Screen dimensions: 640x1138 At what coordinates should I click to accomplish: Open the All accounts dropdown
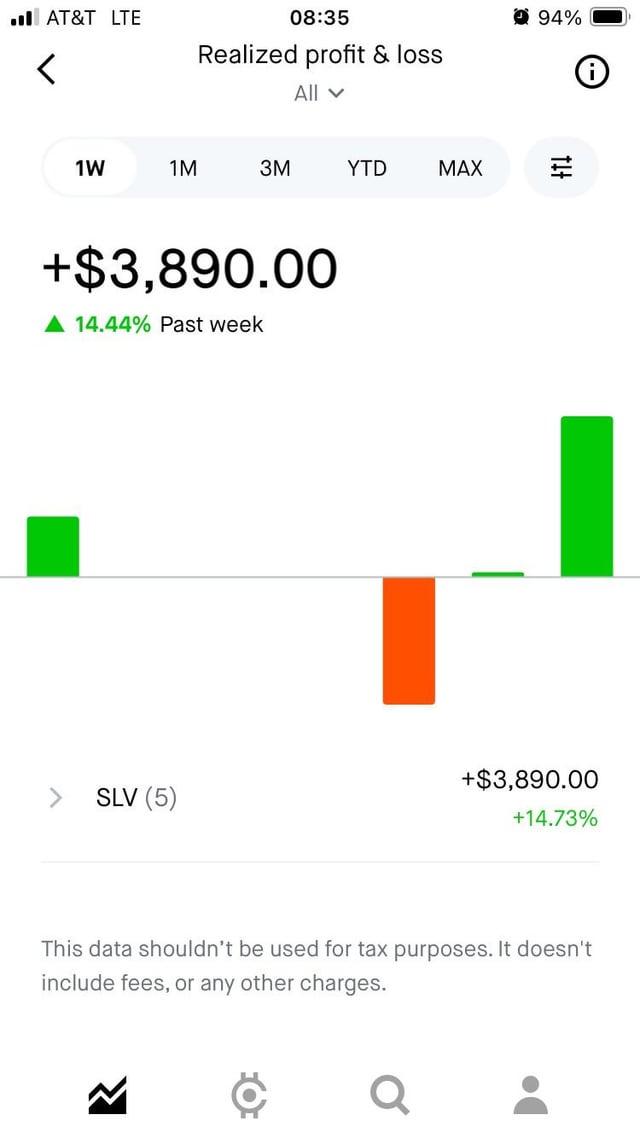coord(320,93)
